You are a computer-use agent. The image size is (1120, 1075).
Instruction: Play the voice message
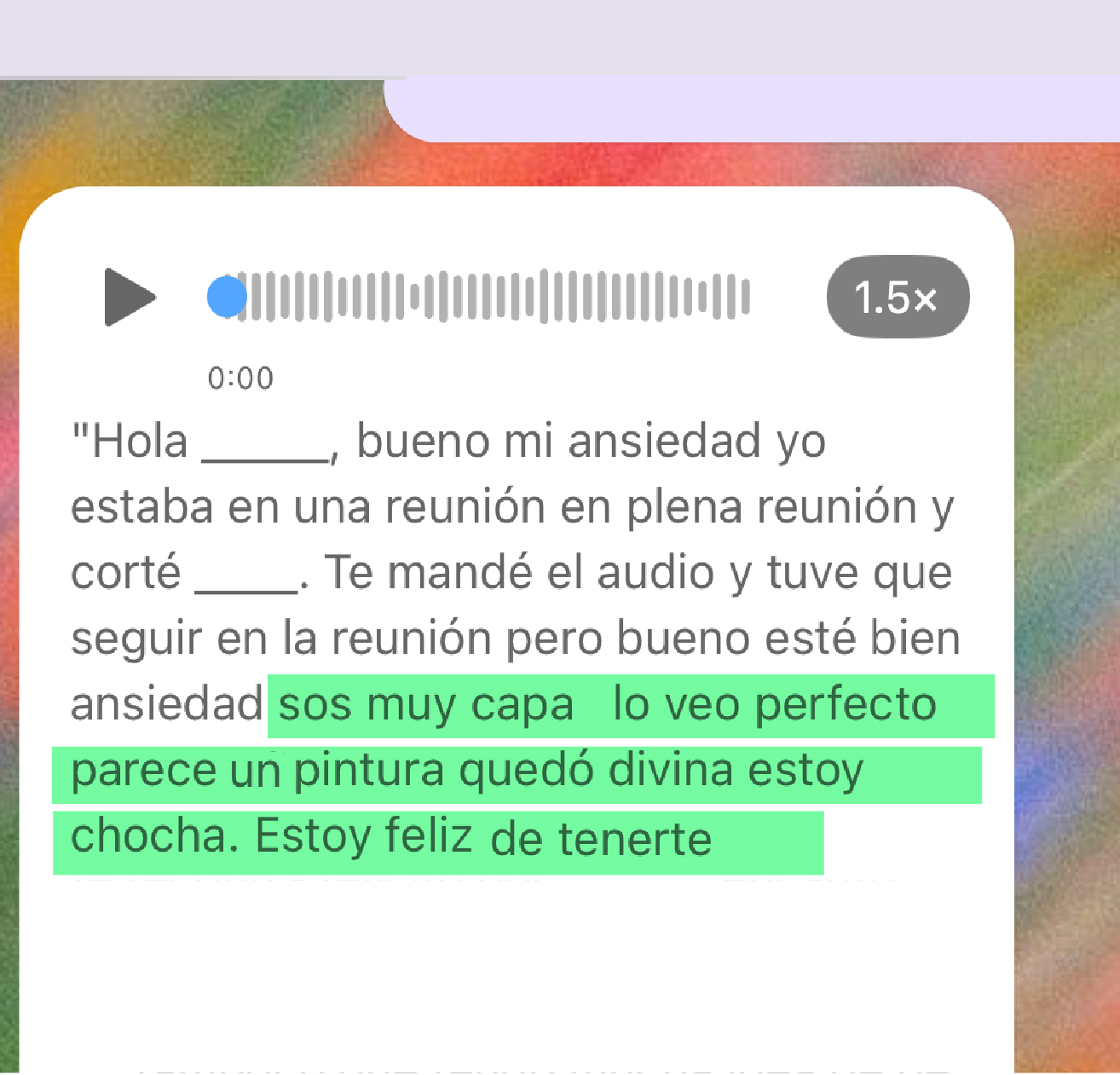point(130,297)
